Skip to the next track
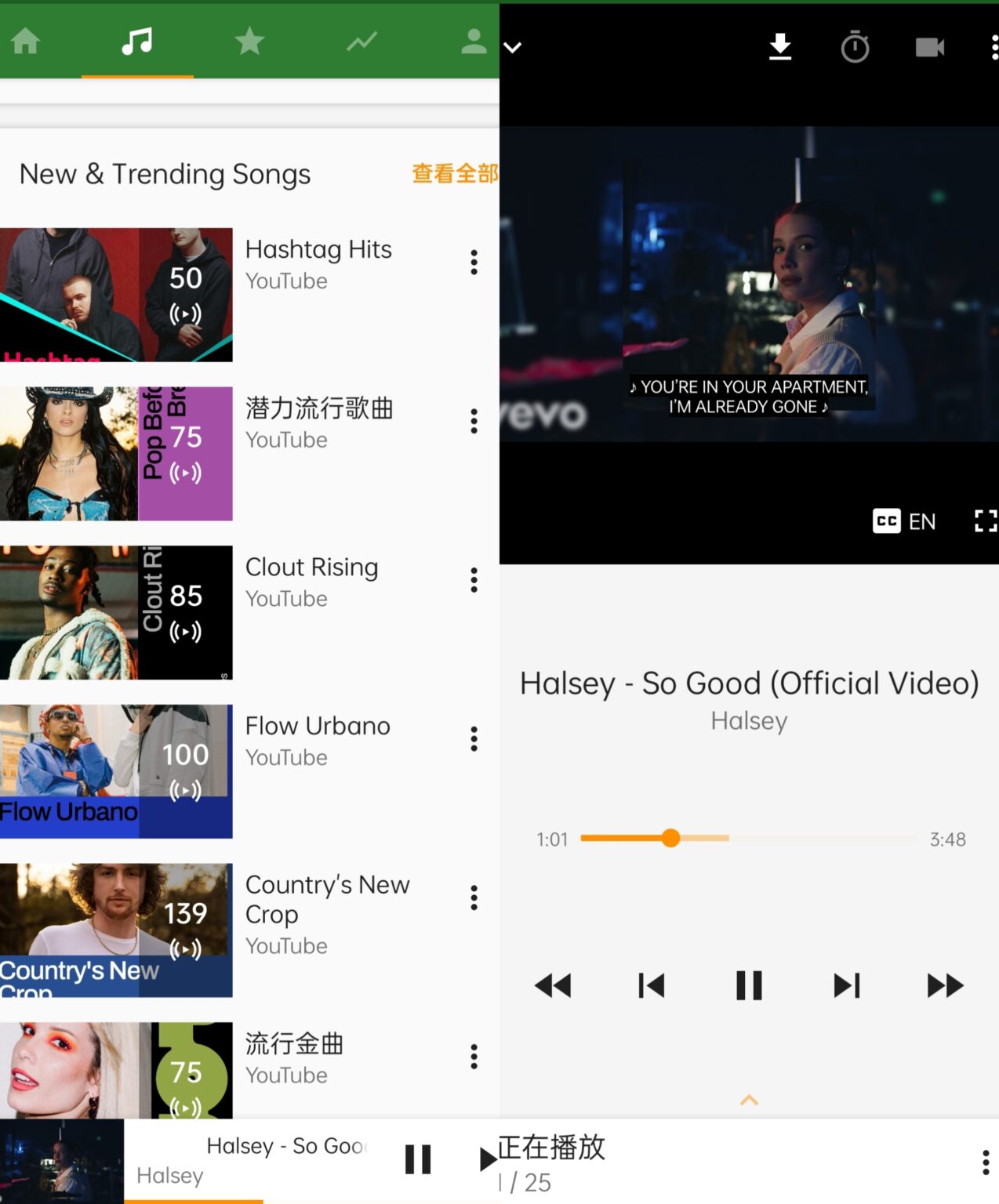This screenshot has width=999, height=1204. click(x=846, y=986)
